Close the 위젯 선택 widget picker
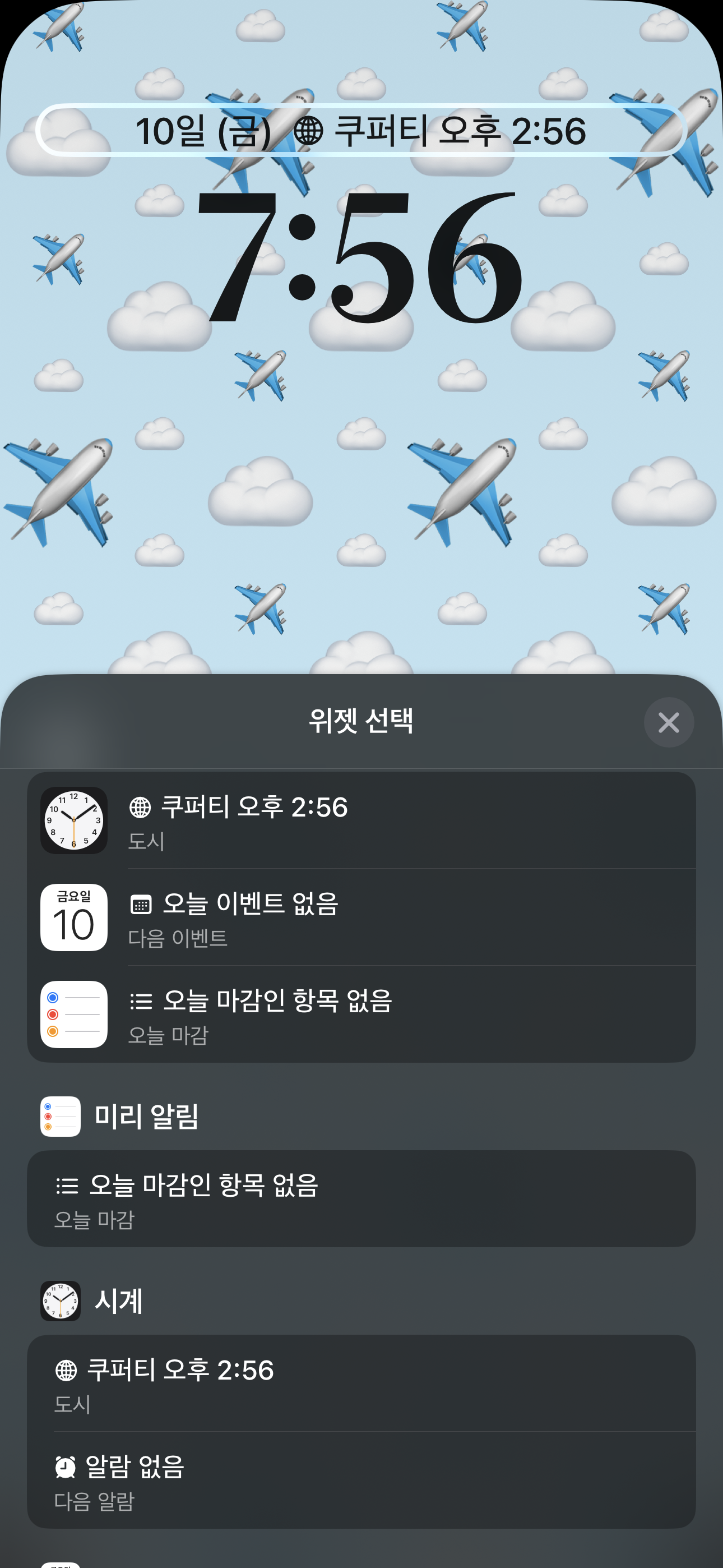723x1568 pixels. point(668,722)
